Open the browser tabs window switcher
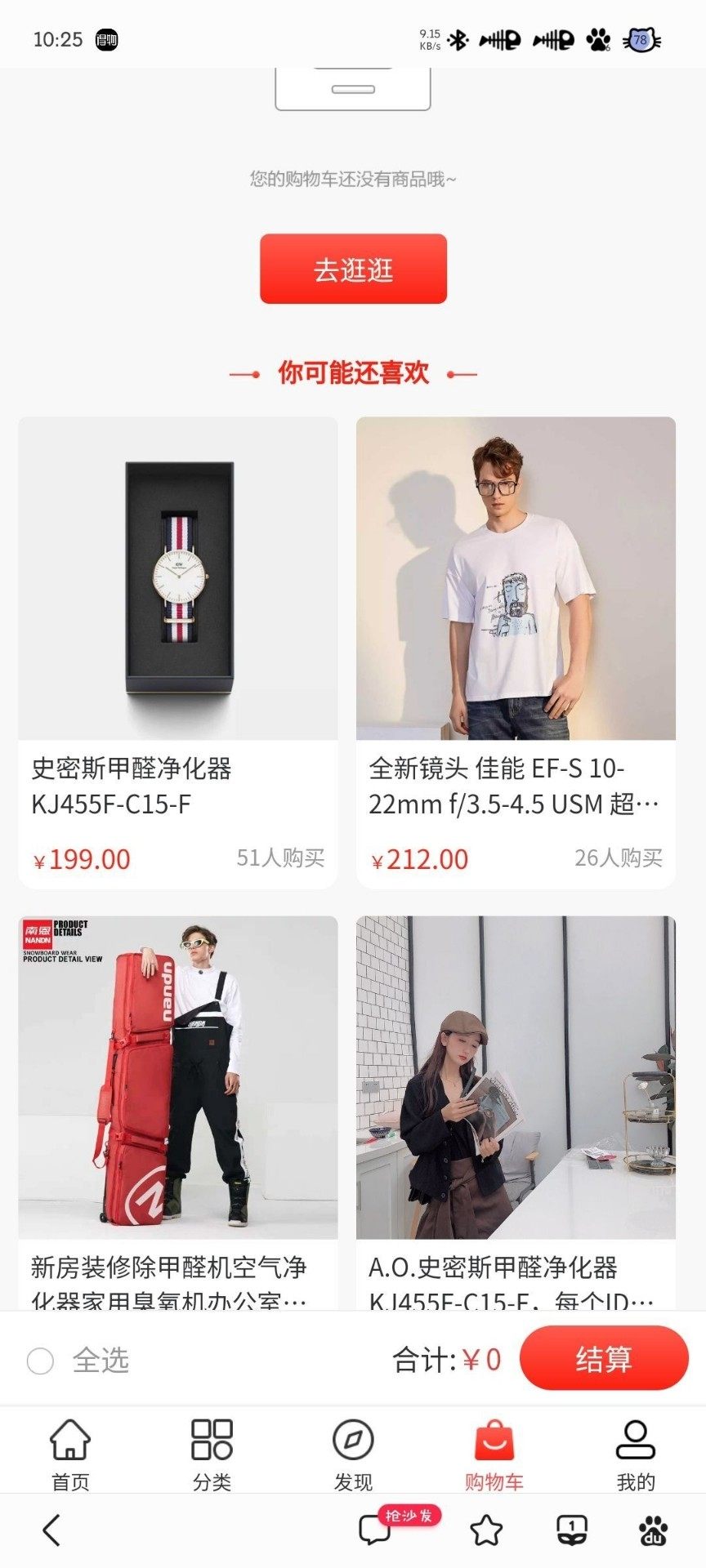The width and height of the screenshot is (706, 1568). point(571,1530)
